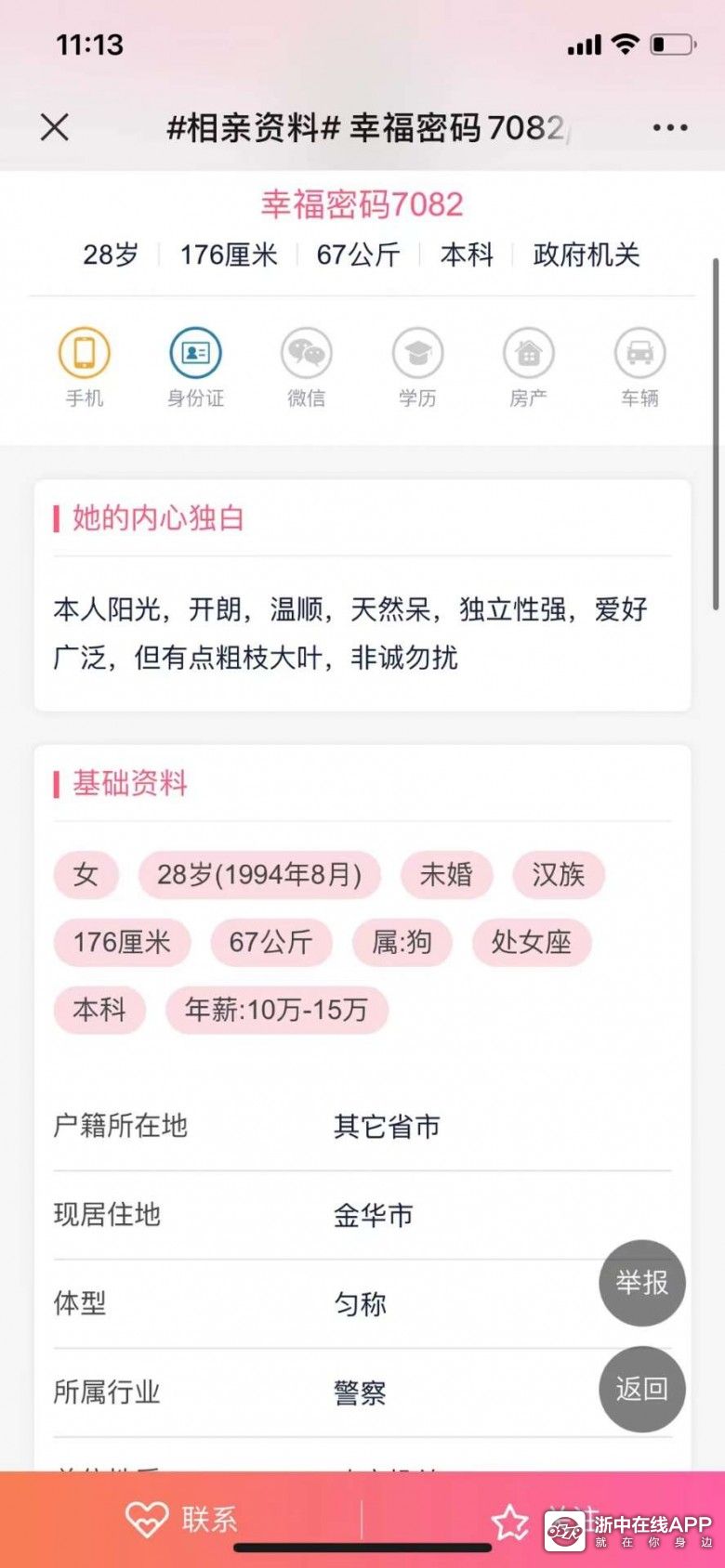Report this profile with 举报
725x1568 pixels.
[642, 1283]
